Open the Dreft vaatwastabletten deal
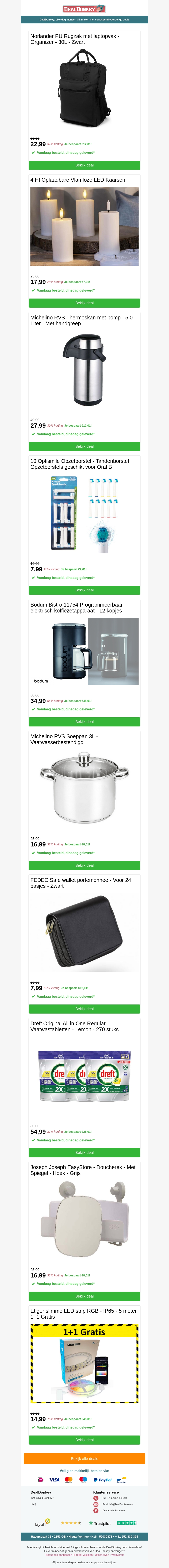Viewport: 169px width, 1568px height. point(84,1152)
